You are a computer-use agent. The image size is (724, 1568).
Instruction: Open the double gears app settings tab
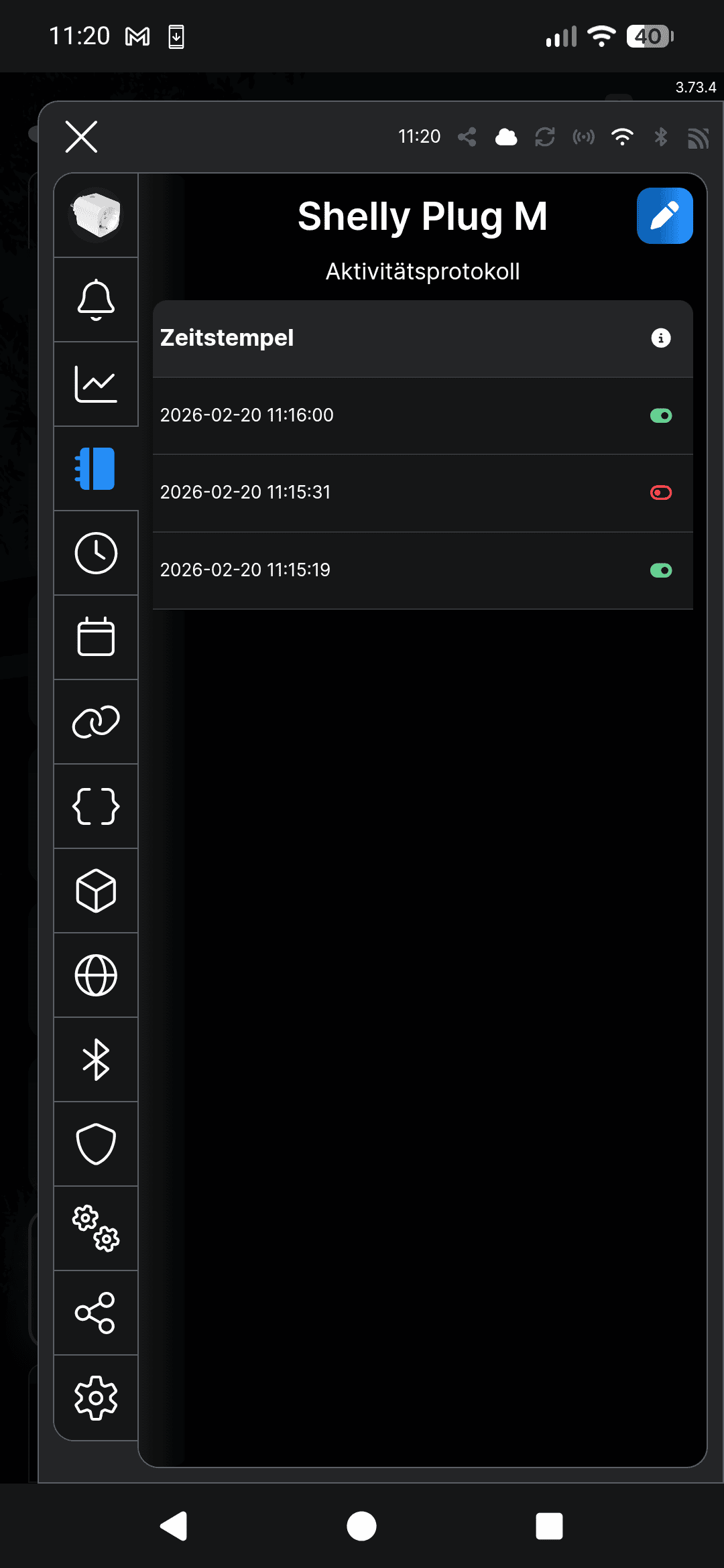point(96,1228)
